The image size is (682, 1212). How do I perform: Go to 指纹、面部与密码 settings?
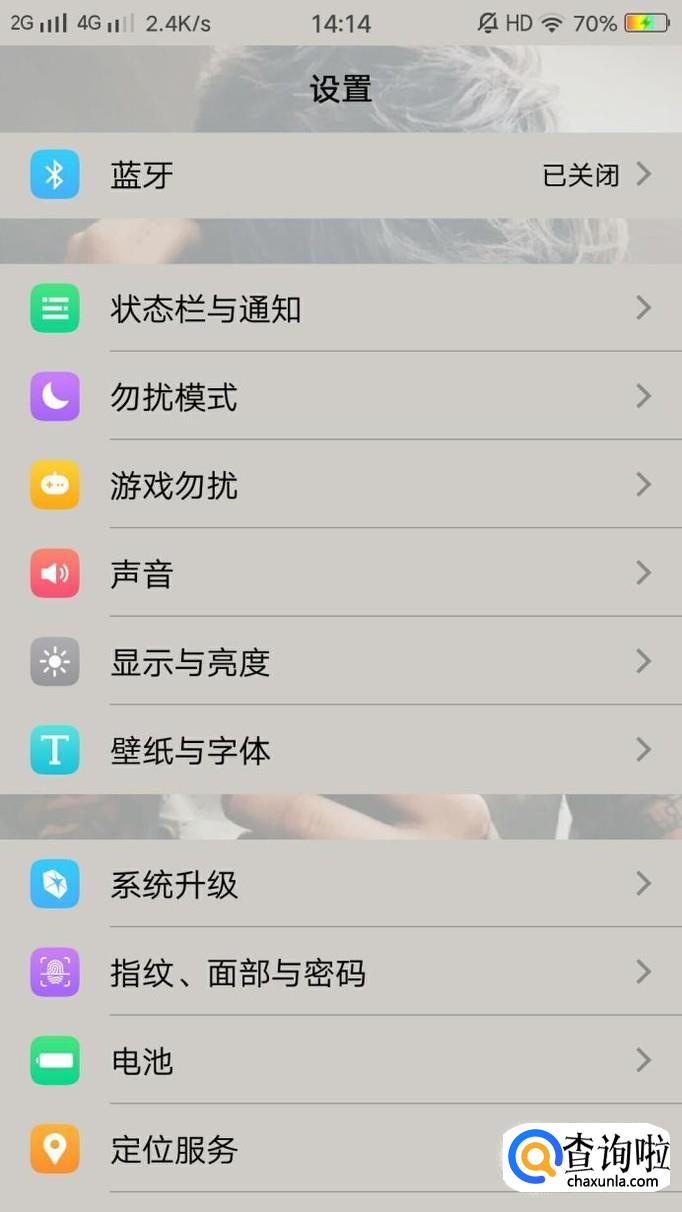coord(340,972)
